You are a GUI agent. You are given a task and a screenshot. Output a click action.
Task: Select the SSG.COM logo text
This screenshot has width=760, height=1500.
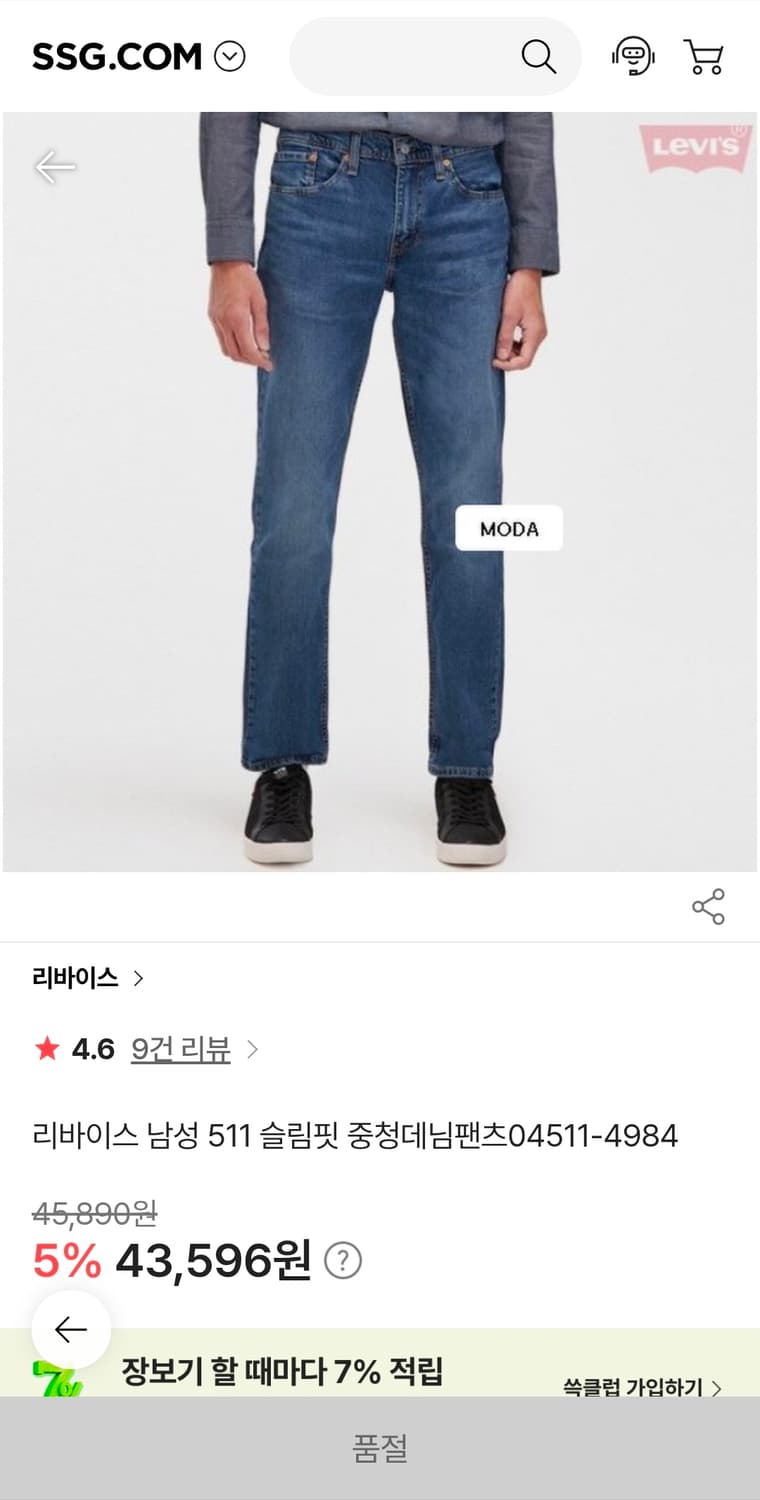click(115, 57)
